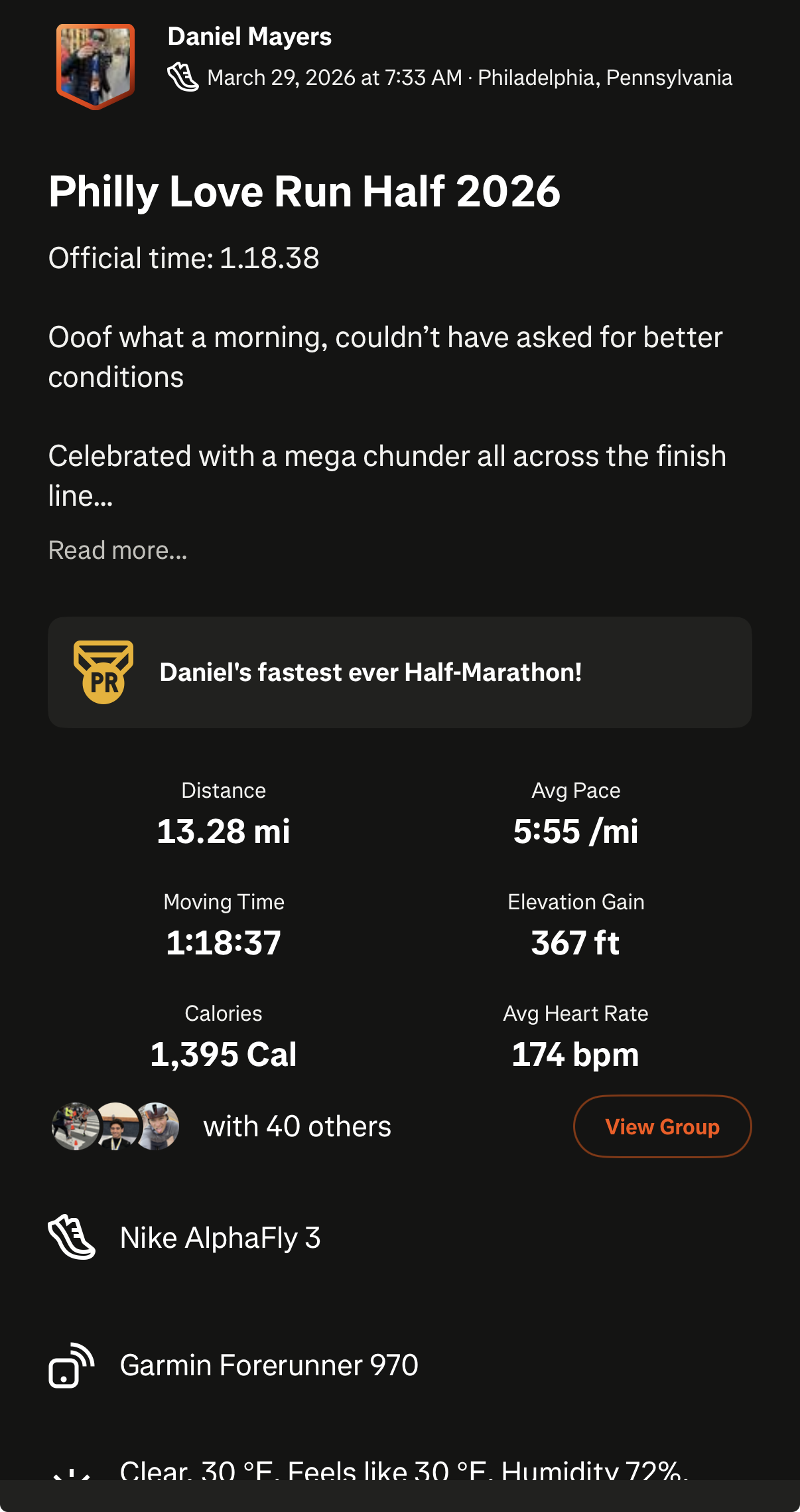The height and width of the screenshot is (1512, 800).
Task: View group athlete avatars with 40 others
Action: [115, 1126]
